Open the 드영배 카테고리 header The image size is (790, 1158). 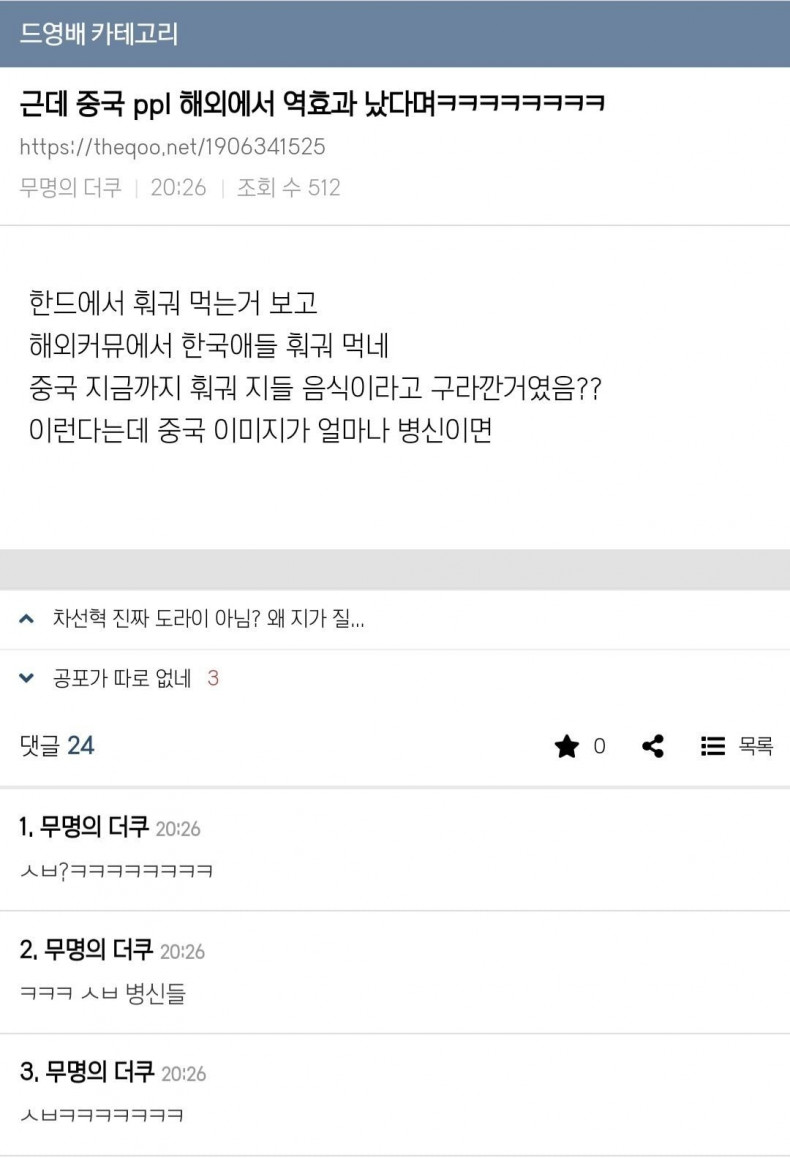coord(98,34)
